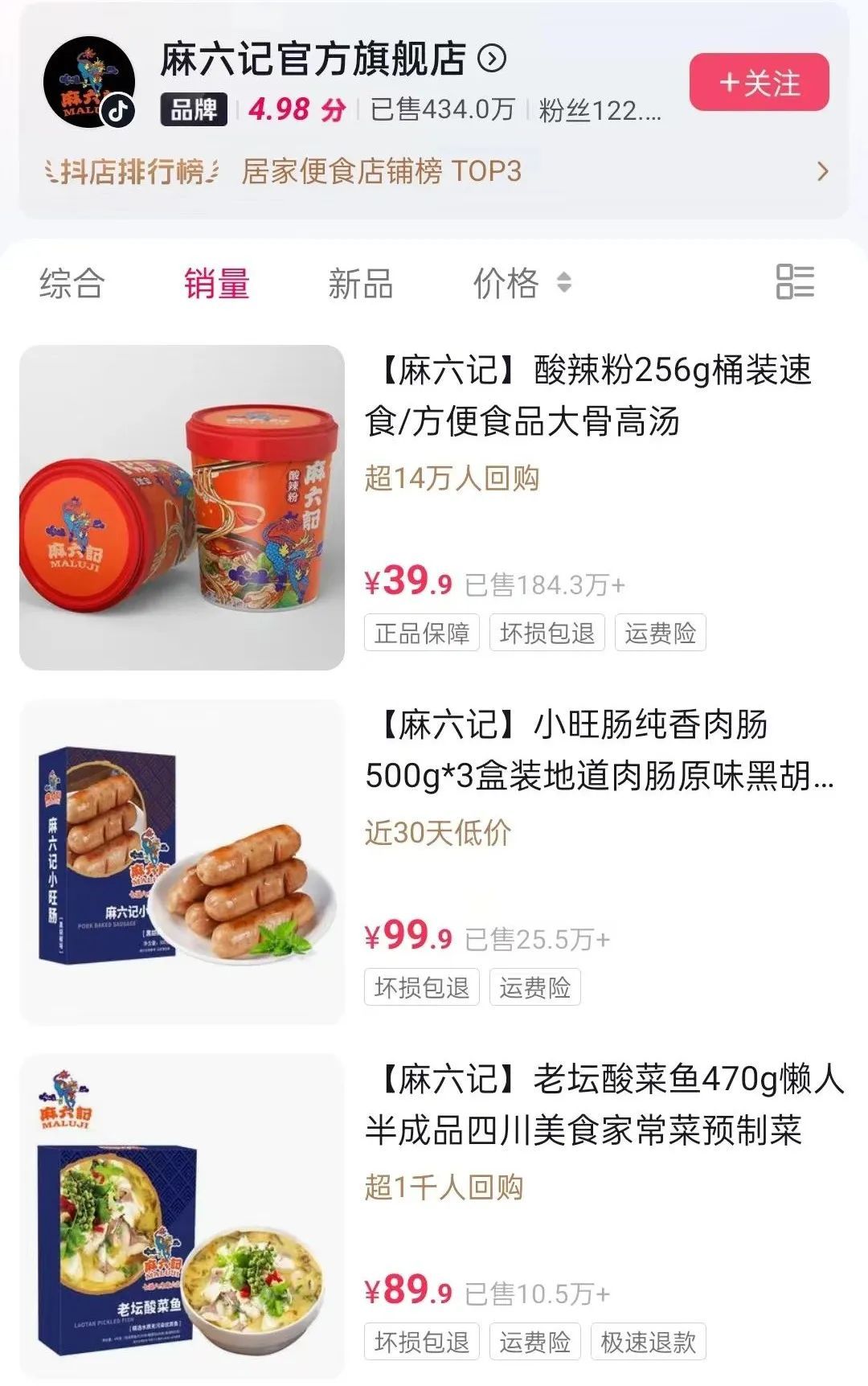Select the 销量 sorting tab

pos(216,283)
